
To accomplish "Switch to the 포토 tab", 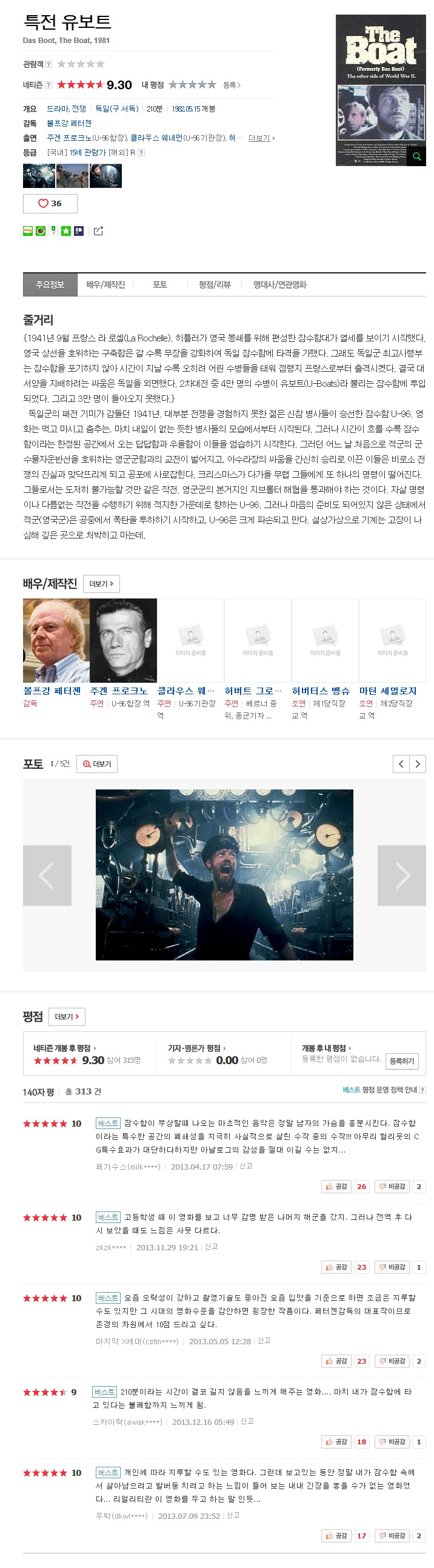I will [x=159, y=284].
